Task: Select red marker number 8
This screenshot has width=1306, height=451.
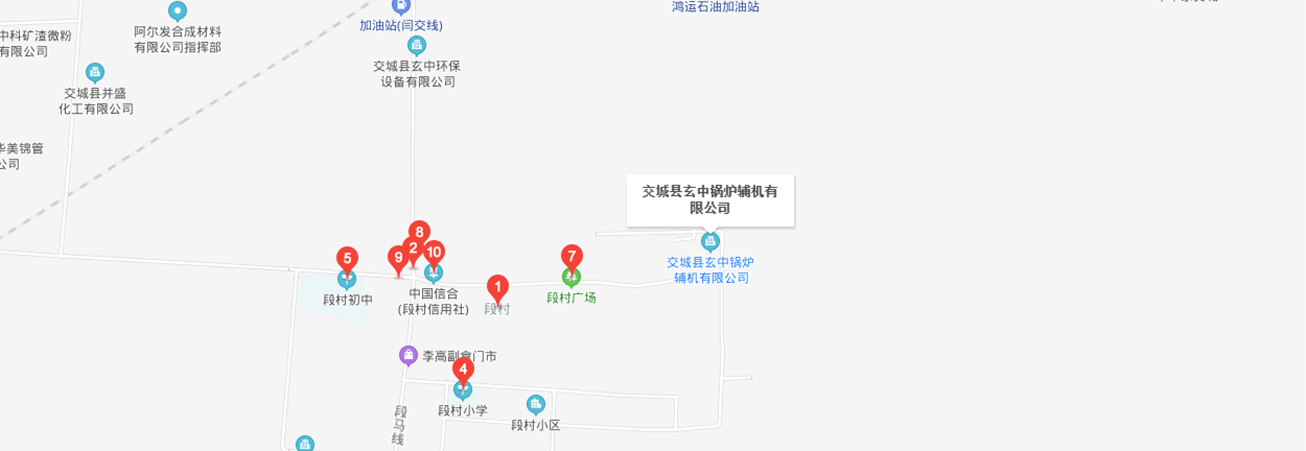Action: (419, 231)
